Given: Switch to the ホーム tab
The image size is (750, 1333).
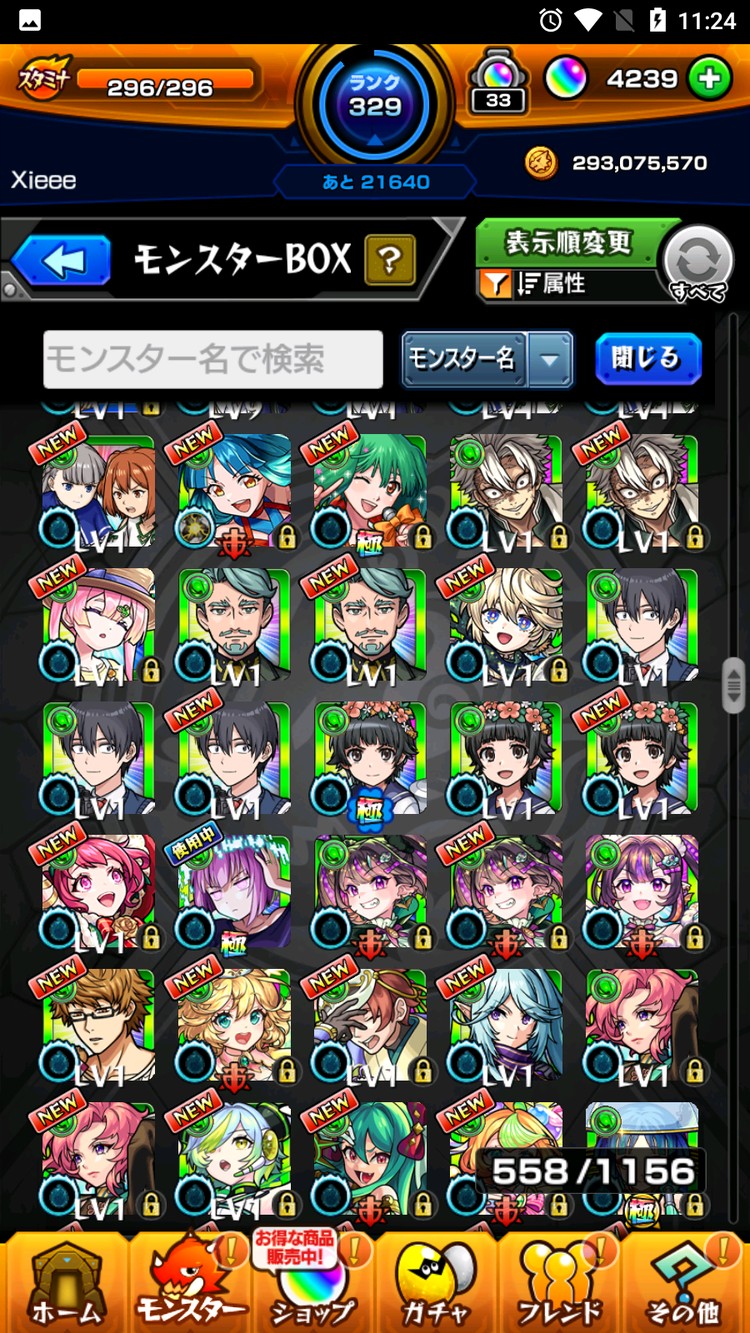Looking at the screenshot, I should [65, 1285].
